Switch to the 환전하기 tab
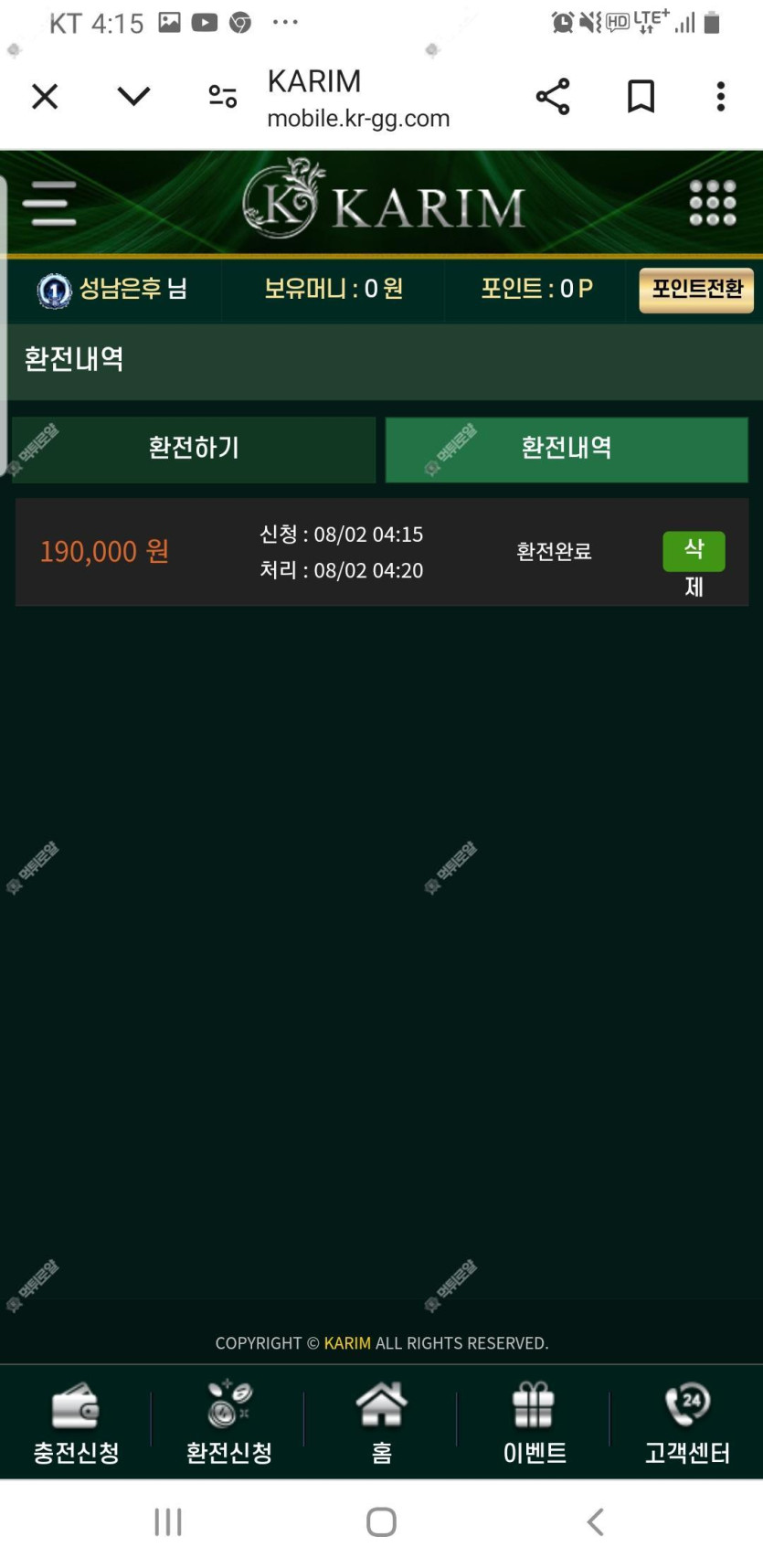This screenshot has height=1568, width=763. coord(194,449)
